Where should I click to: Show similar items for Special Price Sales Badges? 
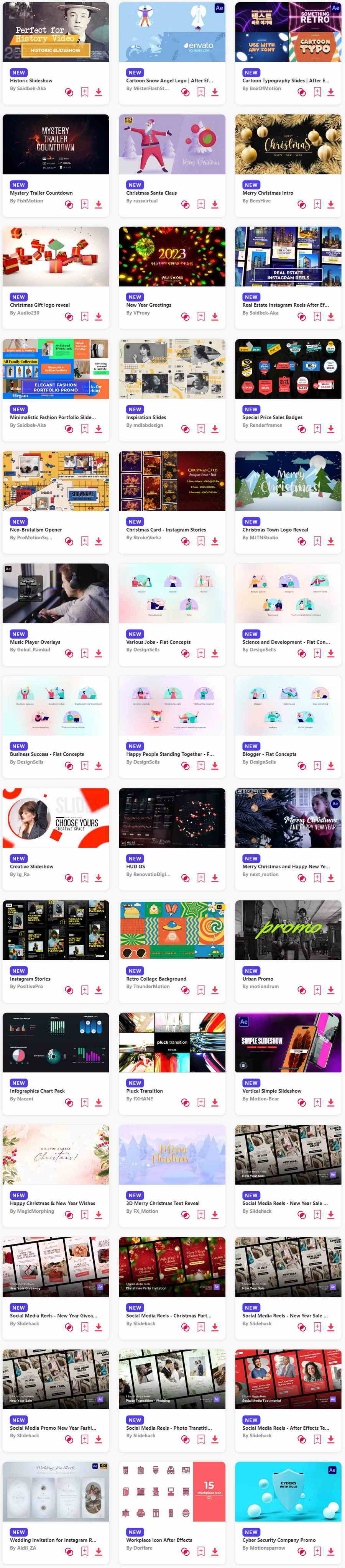pos(301,429)
